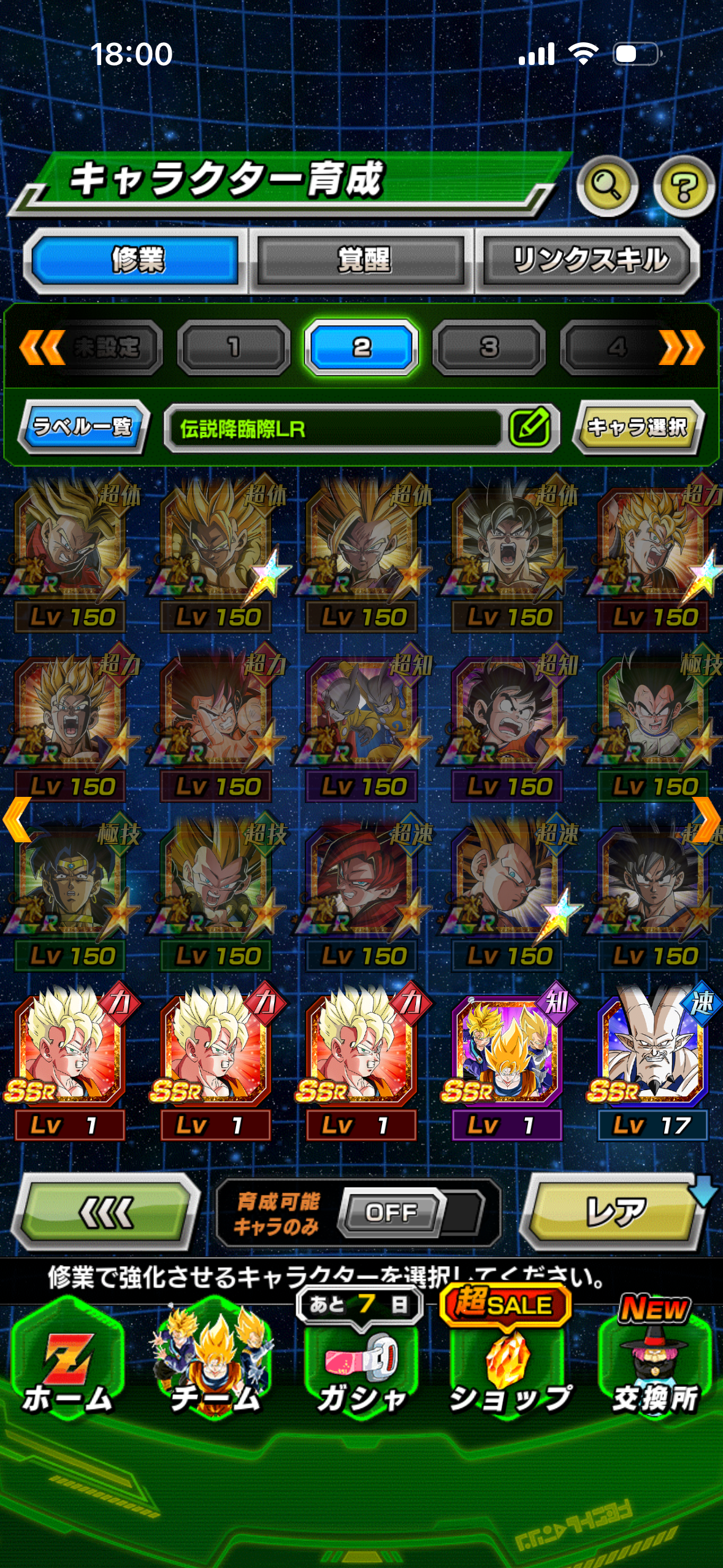Switch to the 覚醒 tab

[362, 260]
